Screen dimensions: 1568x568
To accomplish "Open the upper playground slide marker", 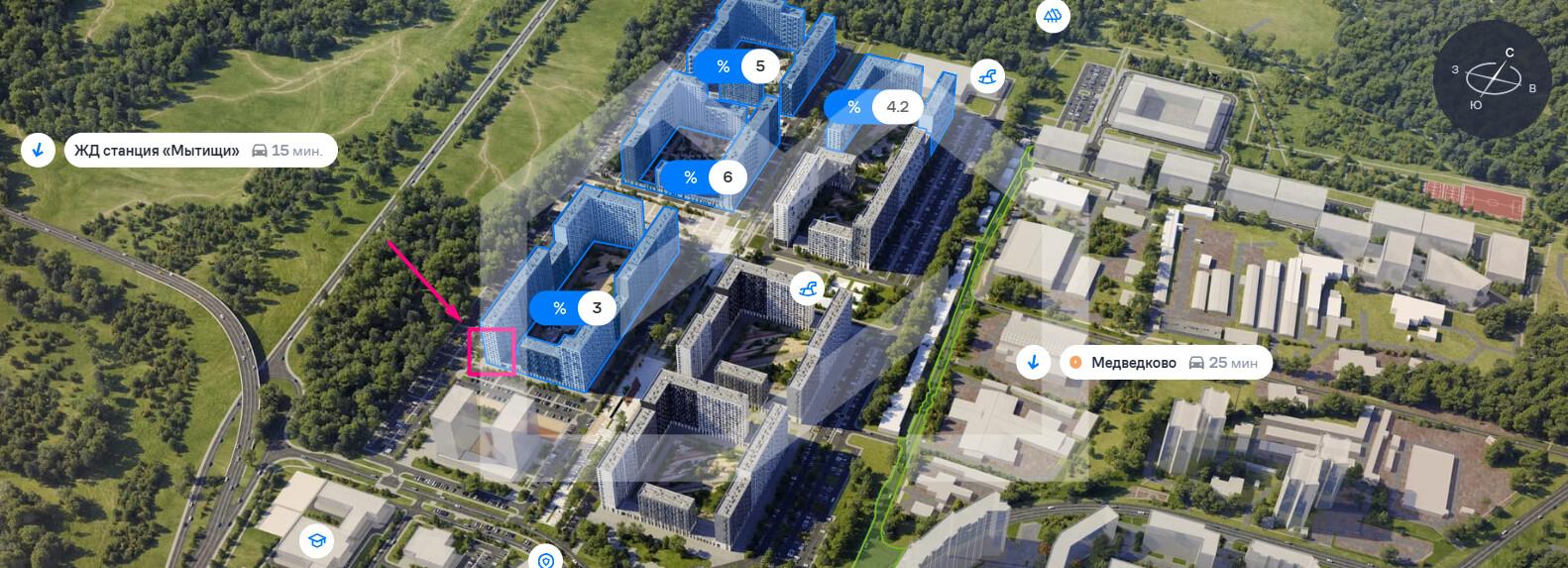I will click(x=987, y=76).
